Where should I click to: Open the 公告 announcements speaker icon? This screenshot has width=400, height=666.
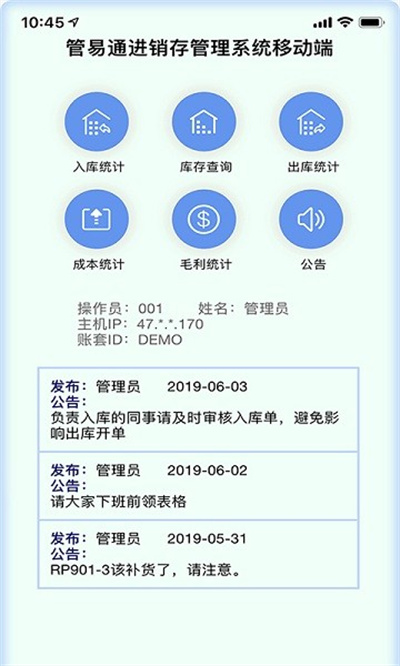tap(312, 220)
